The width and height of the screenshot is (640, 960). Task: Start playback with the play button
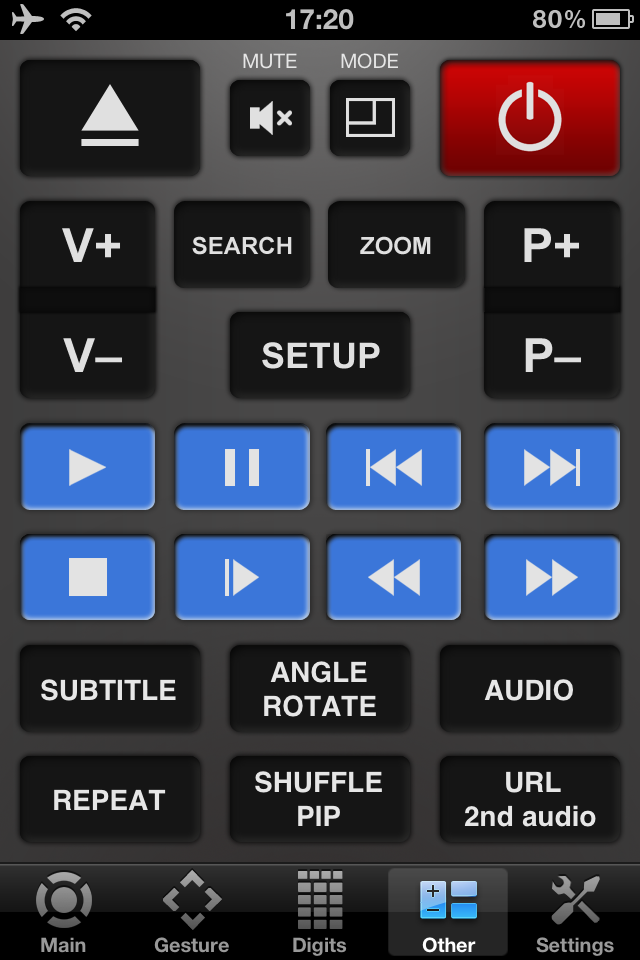click(88, 467)
